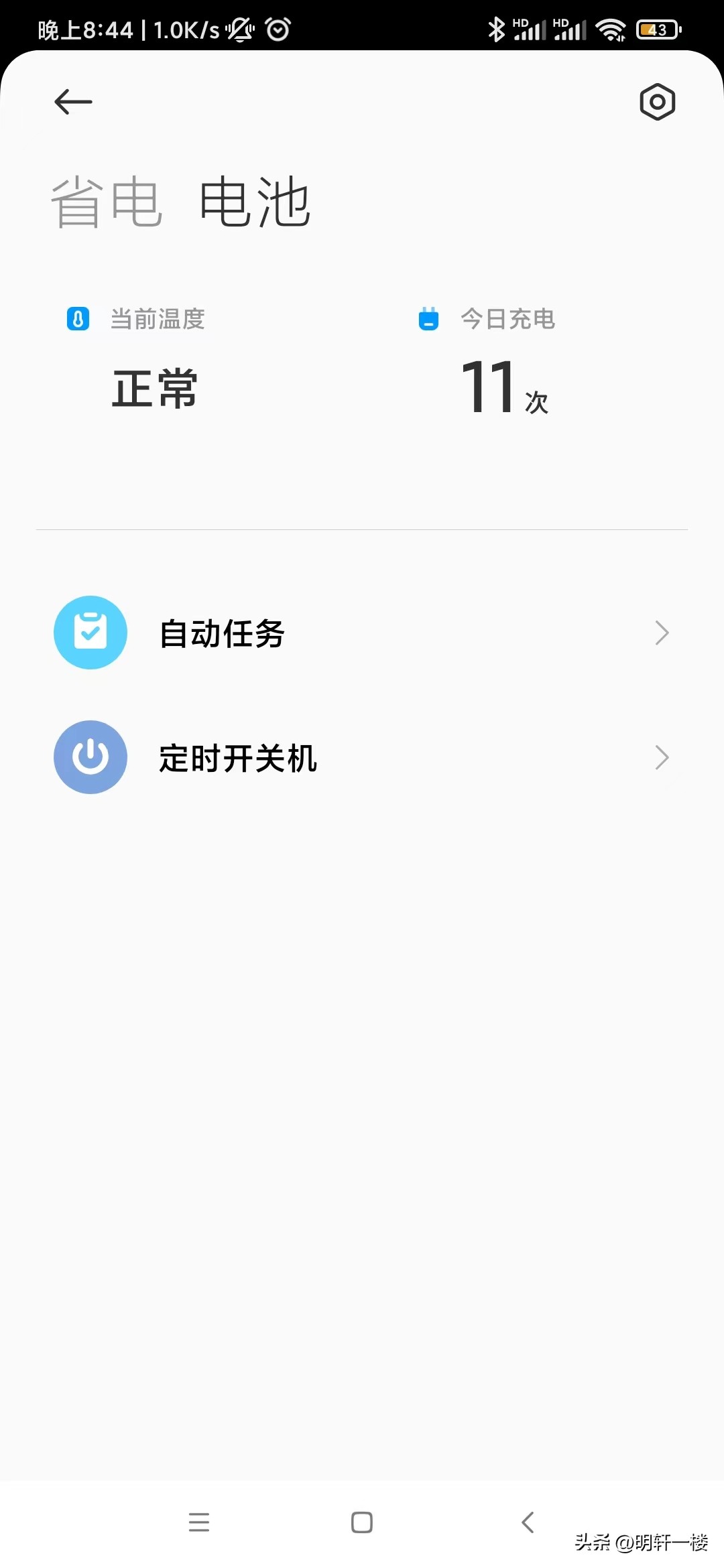The width and height of the screenshot is (724, 1568).
Task: Select the blue clipboard icon for 自动任务
Action: [x=90, y=632]
